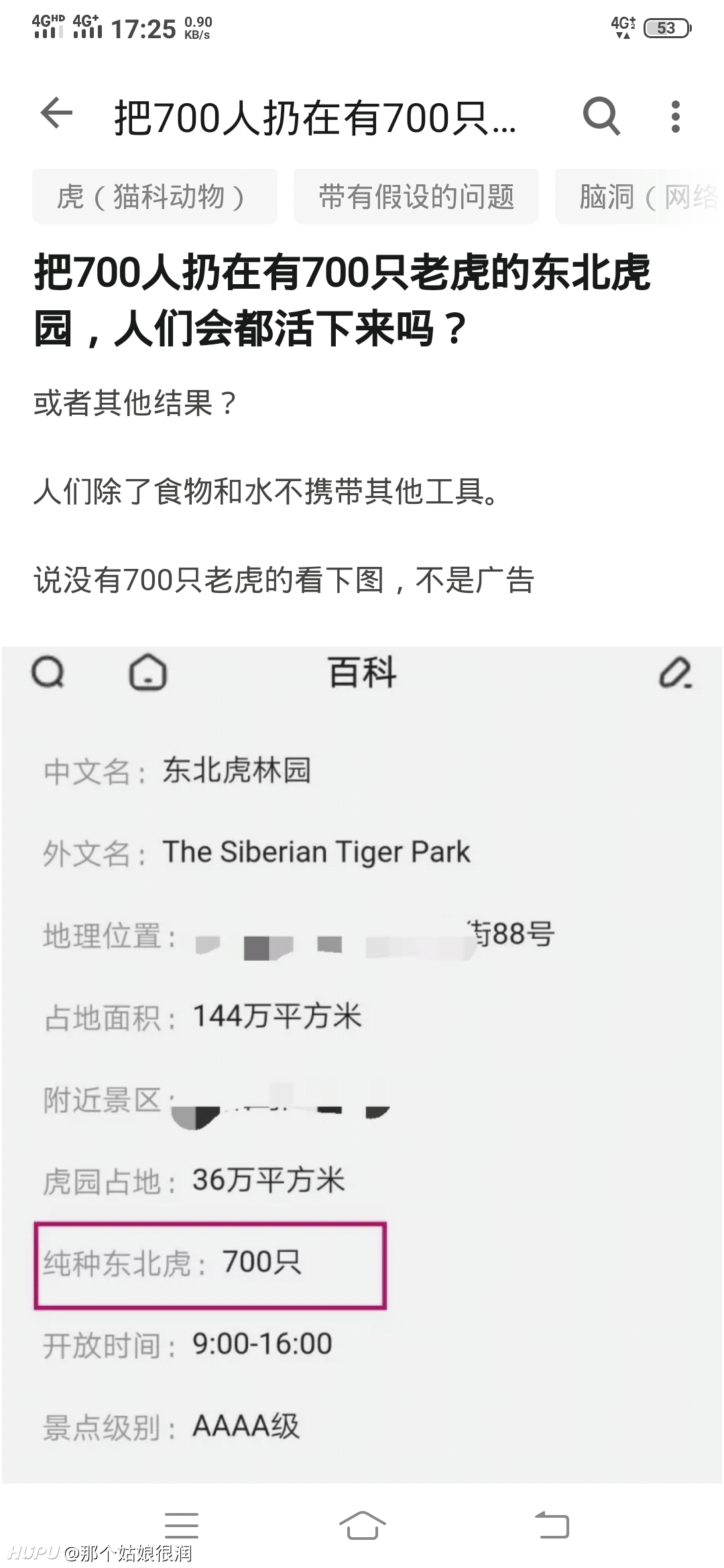Tap the 脑洞 topic chip
This screenshot has width=724, height=1568.
click(639, 197)
